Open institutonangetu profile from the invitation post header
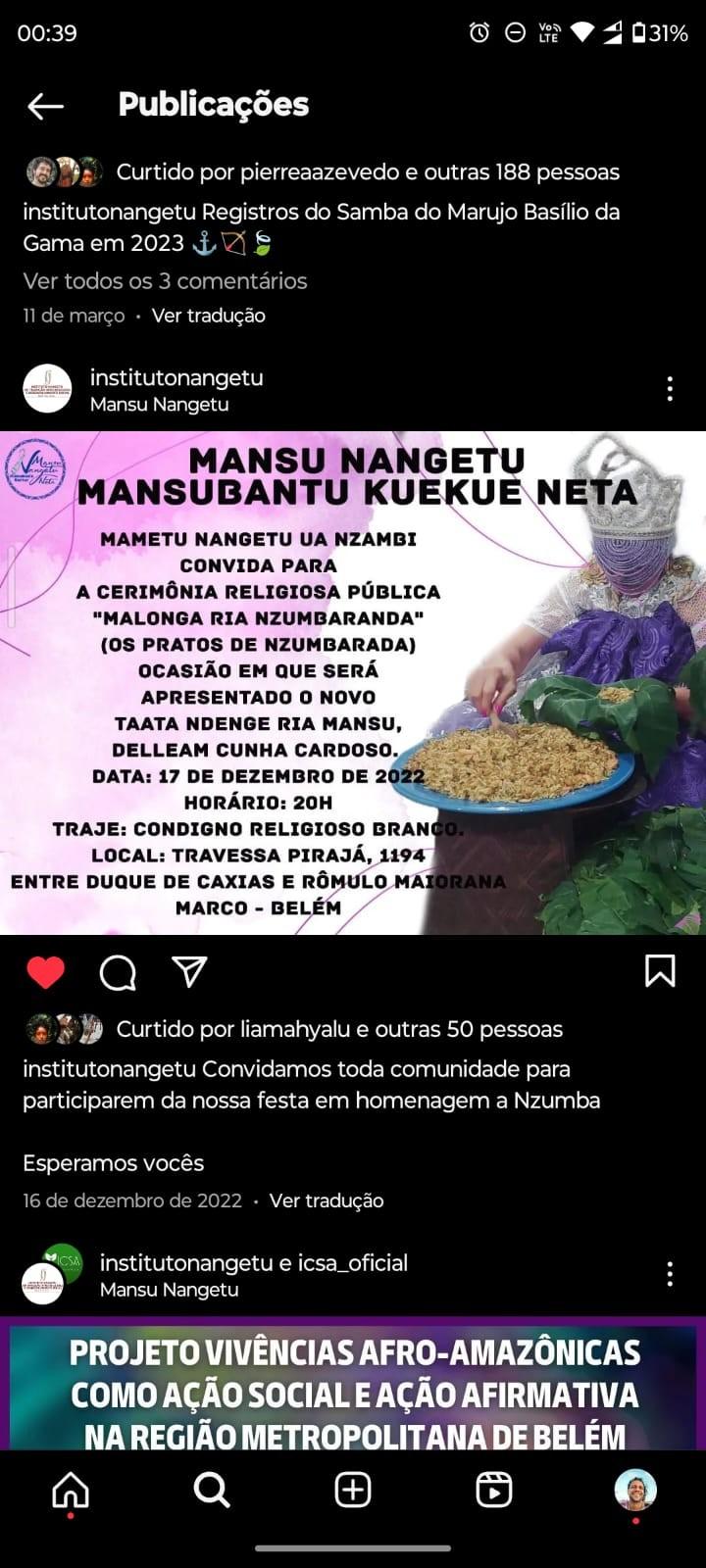The height and width of the screenshot is (1568, 706). tap(176, 377)
